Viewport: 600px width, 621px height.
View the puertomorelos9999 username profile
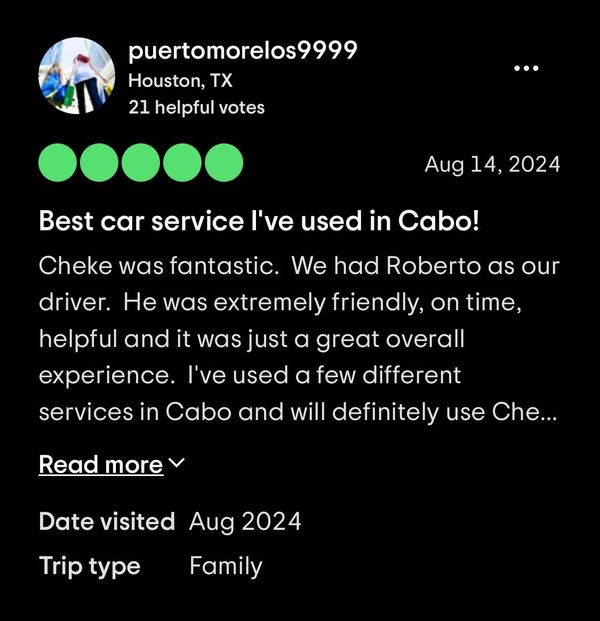point(243,50)
